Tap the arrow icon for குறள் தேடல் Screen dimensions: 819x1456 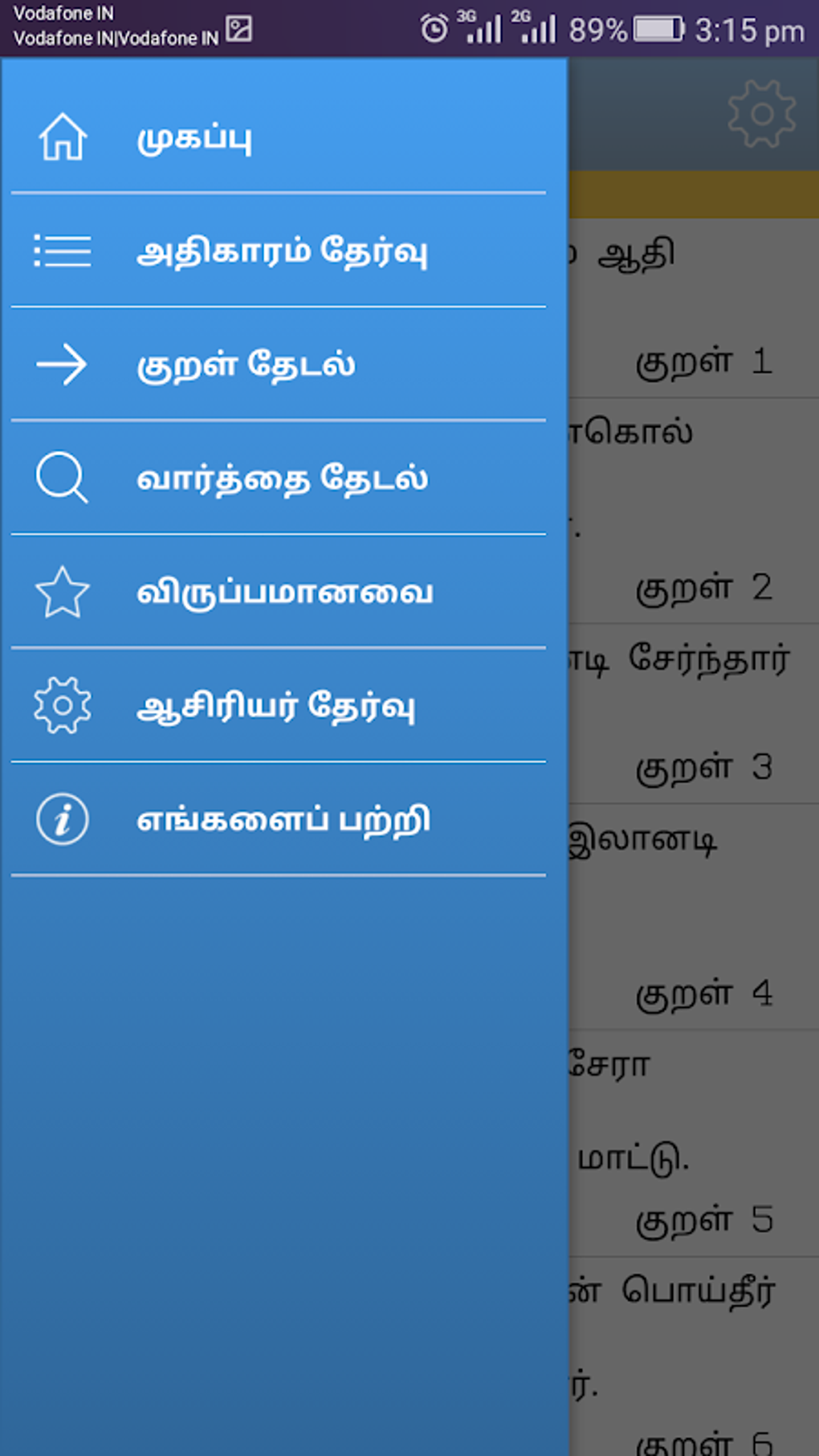(62, 365)
